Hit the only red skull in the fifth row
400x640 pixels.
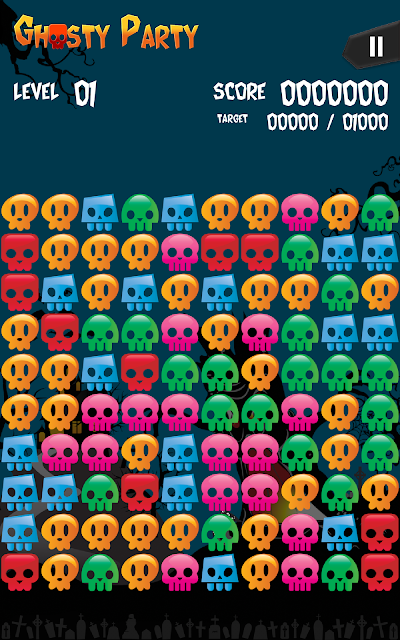pos(140,372)
